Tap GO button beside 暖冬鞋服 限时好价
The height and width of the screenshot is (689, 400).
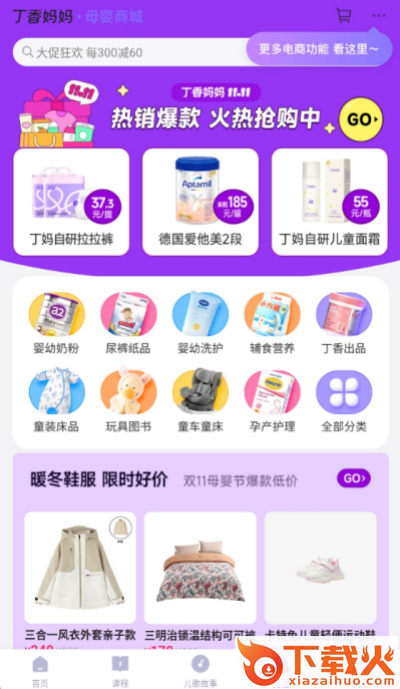(354, 478)
